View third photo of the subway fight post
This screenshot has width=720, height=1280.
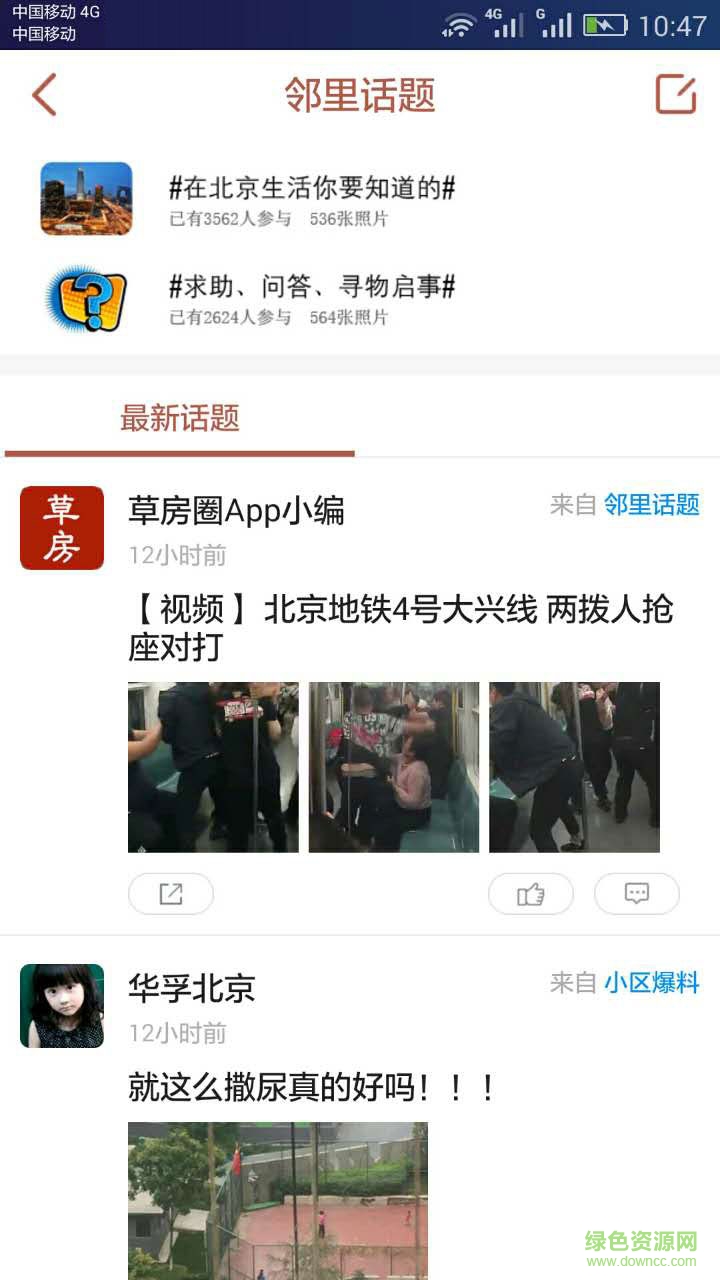point(574,767)
